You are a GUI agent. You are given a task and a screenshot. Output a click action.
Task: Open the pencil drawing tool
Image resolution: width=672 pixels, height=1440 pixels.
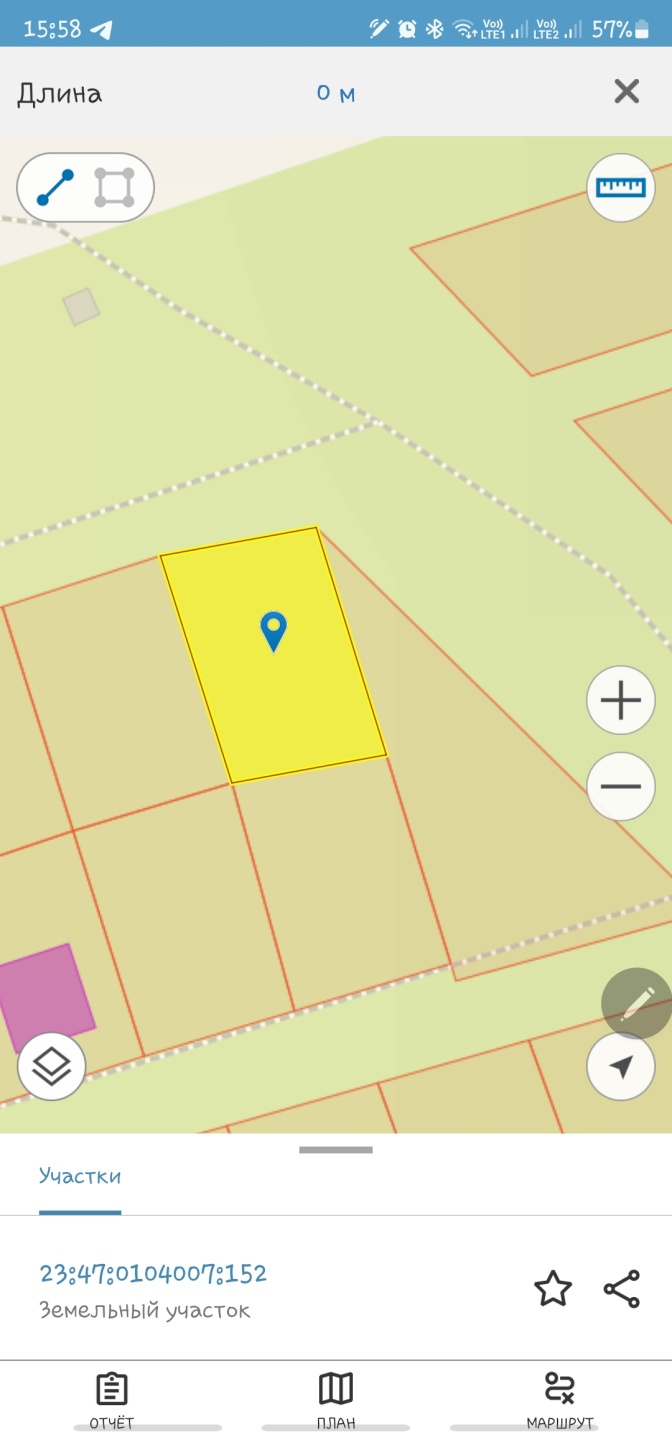click(x=637, y=1003)
